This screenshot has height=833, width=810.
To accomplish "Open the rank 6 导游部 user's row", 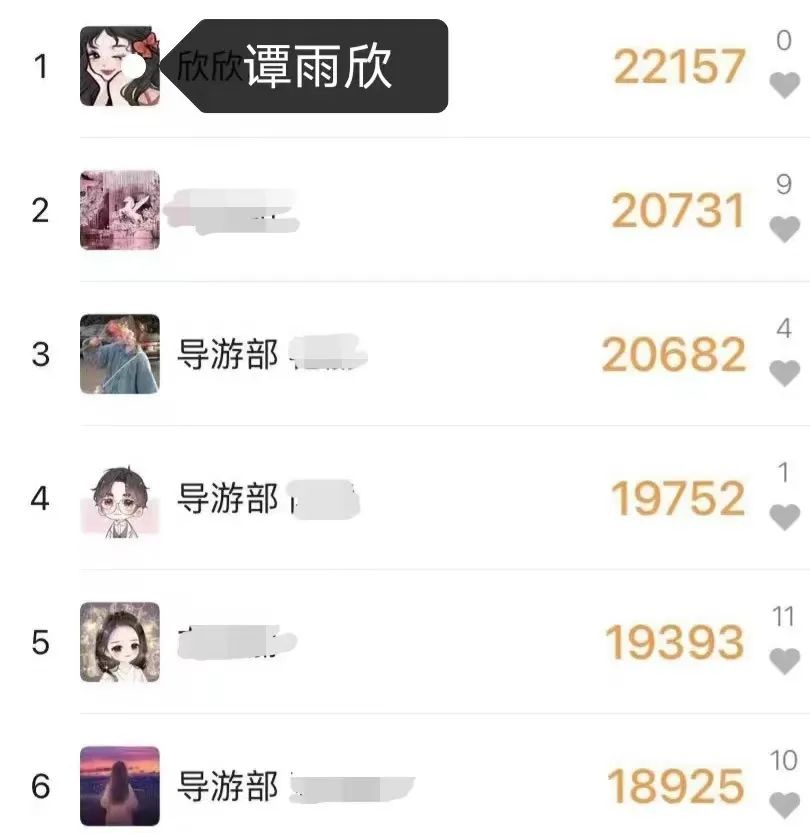I will click(400, 786).
